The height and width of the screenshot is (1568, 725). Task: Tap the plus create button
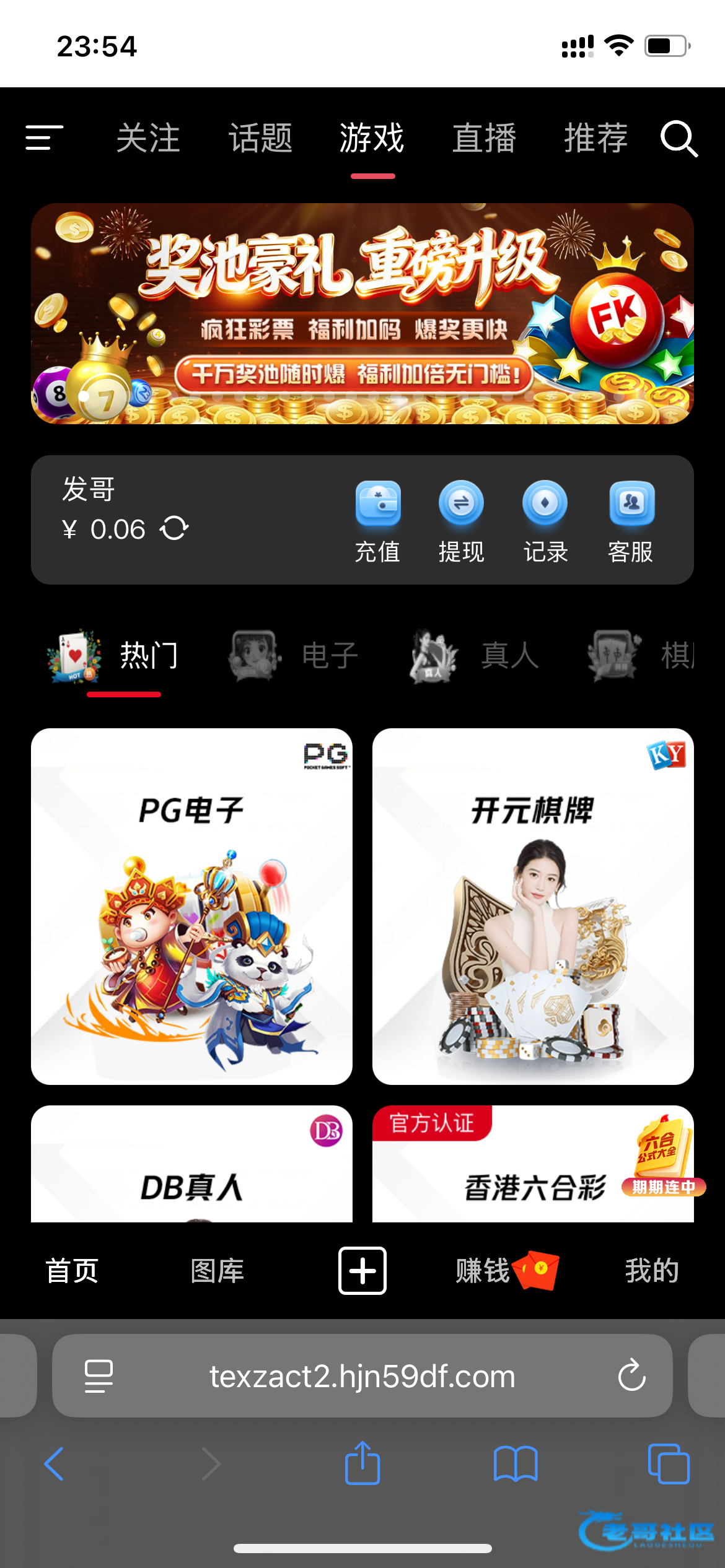coord(362,1271)
